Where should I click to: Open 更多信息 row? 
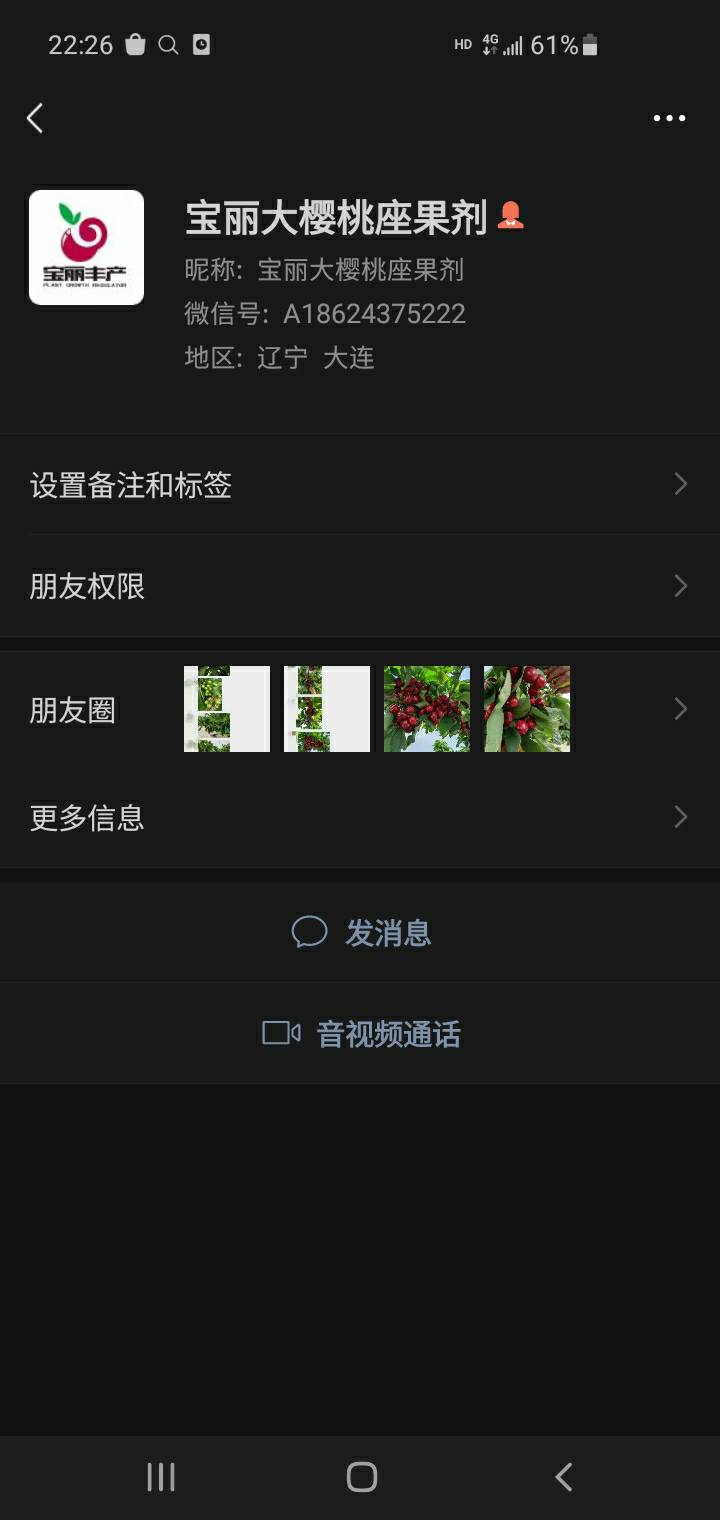point(360,818)
